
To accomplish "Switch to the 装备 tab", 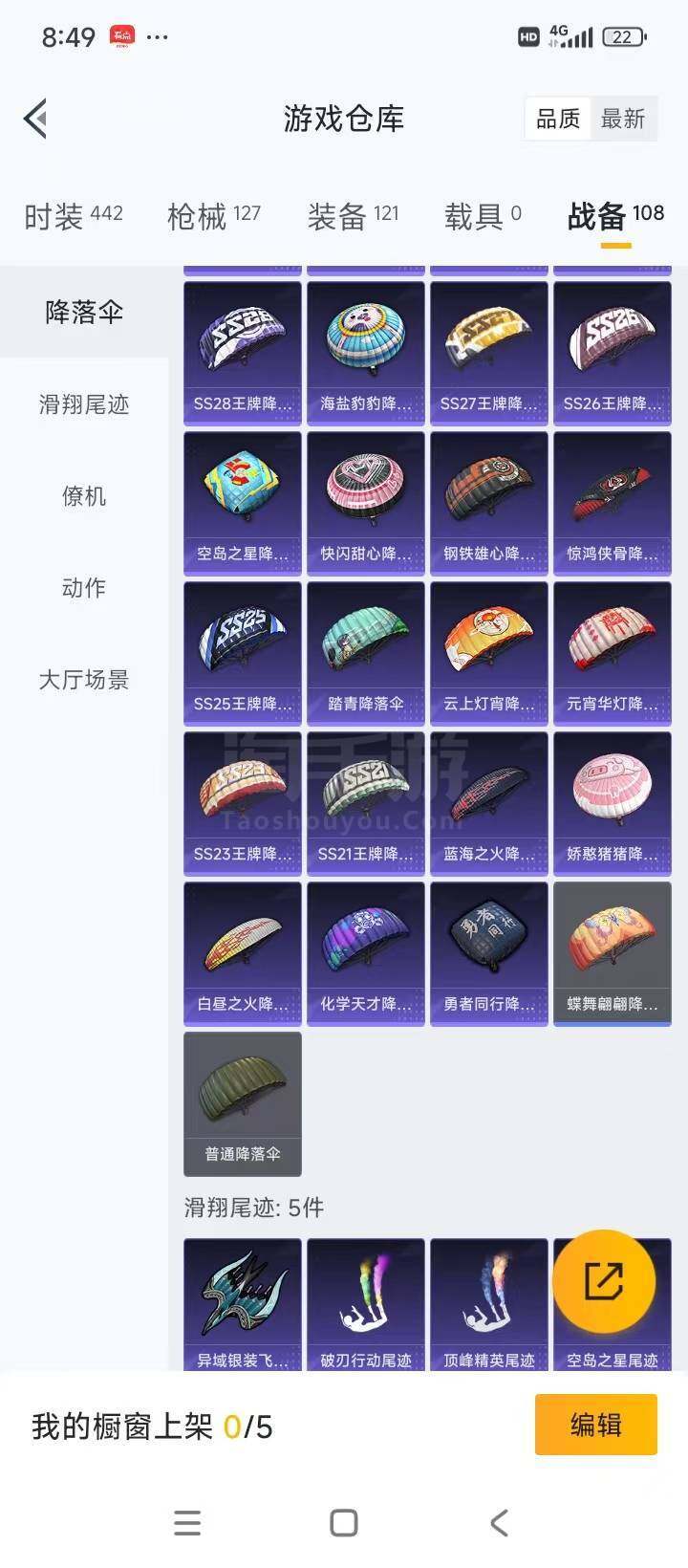I will [x=353, y=216].
